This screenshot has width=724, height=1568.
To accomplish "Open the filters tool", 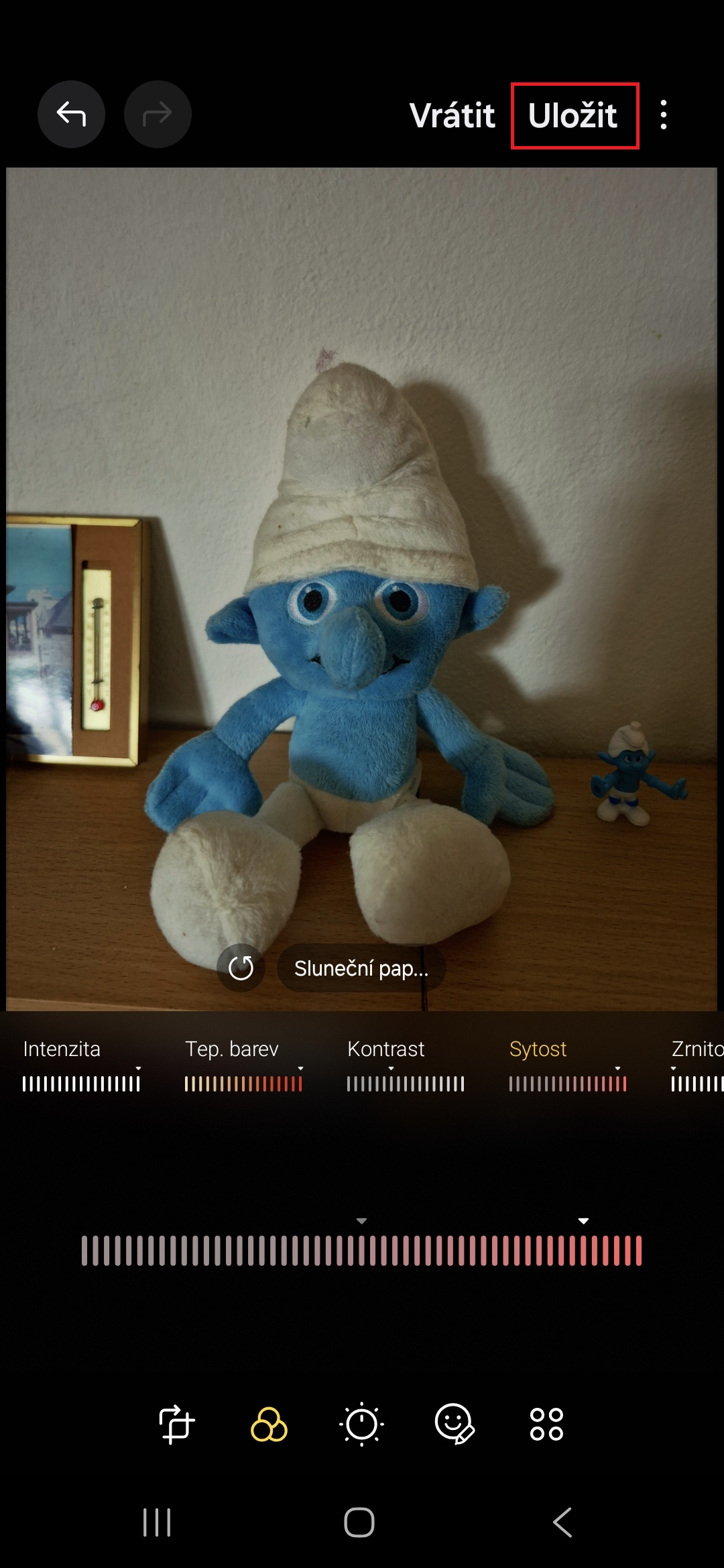I will (x=269, y=1423).
